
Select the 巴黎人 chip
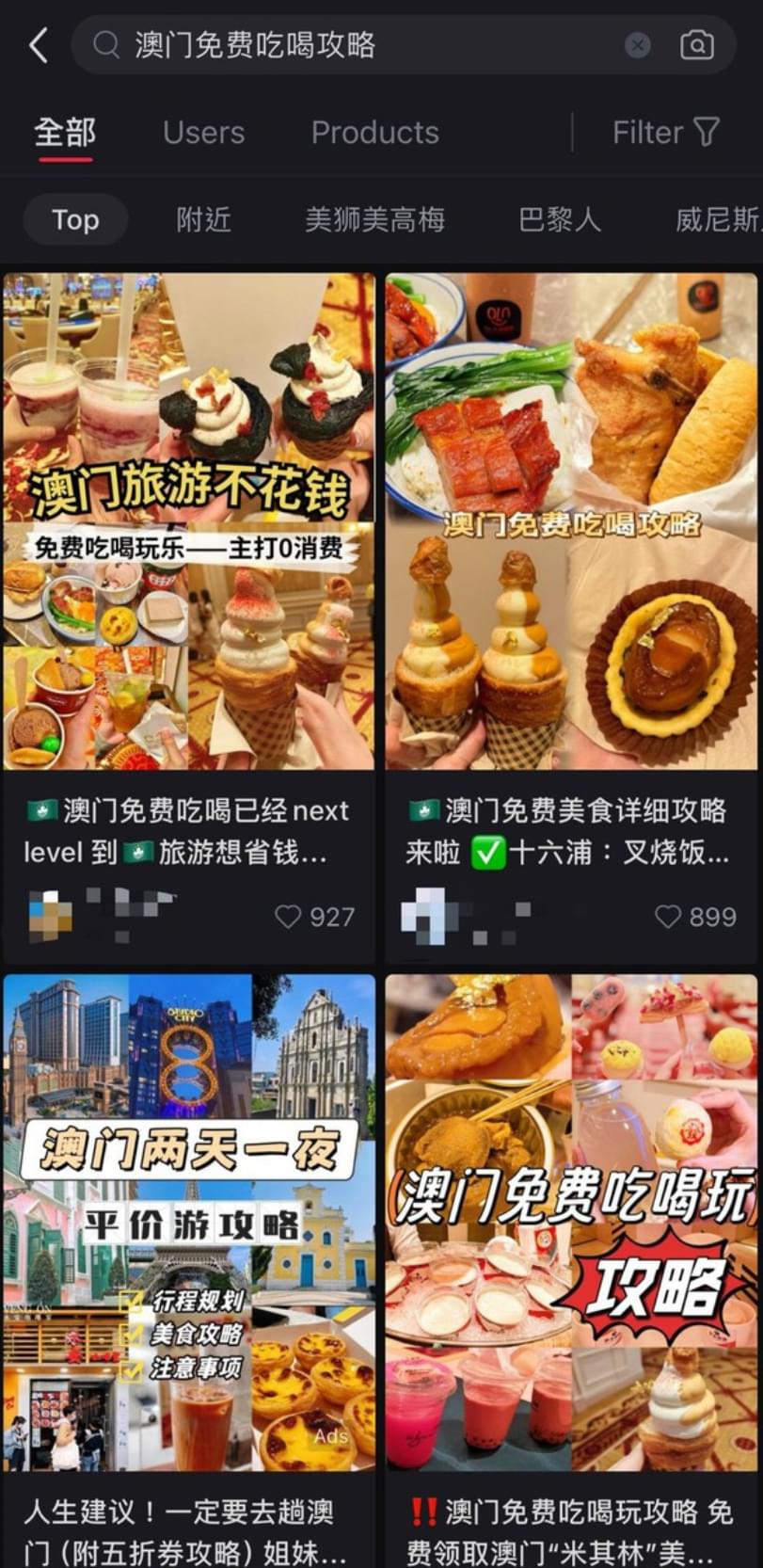tap(559, 219)
